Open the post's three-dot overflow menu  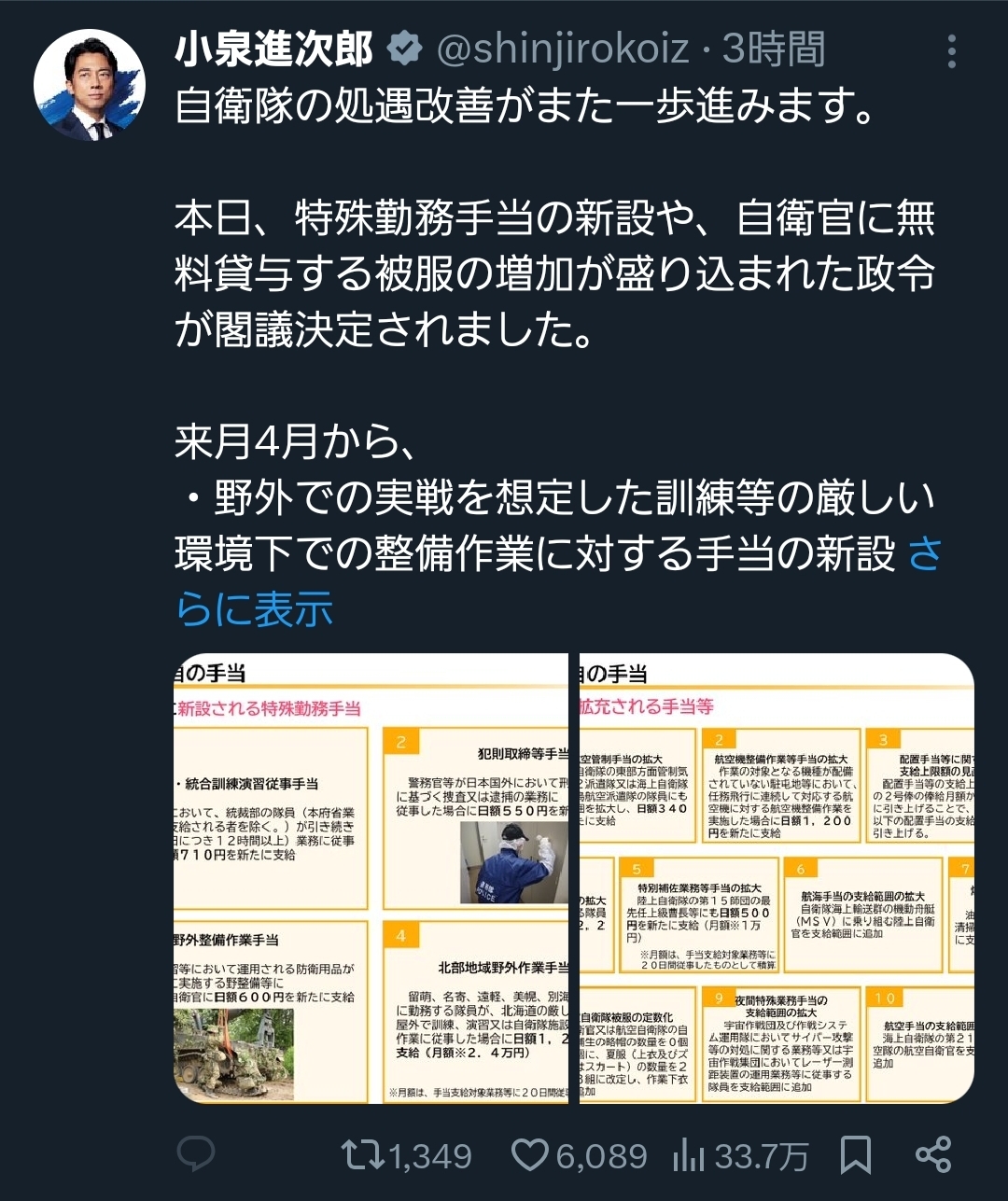click(951, 52)
